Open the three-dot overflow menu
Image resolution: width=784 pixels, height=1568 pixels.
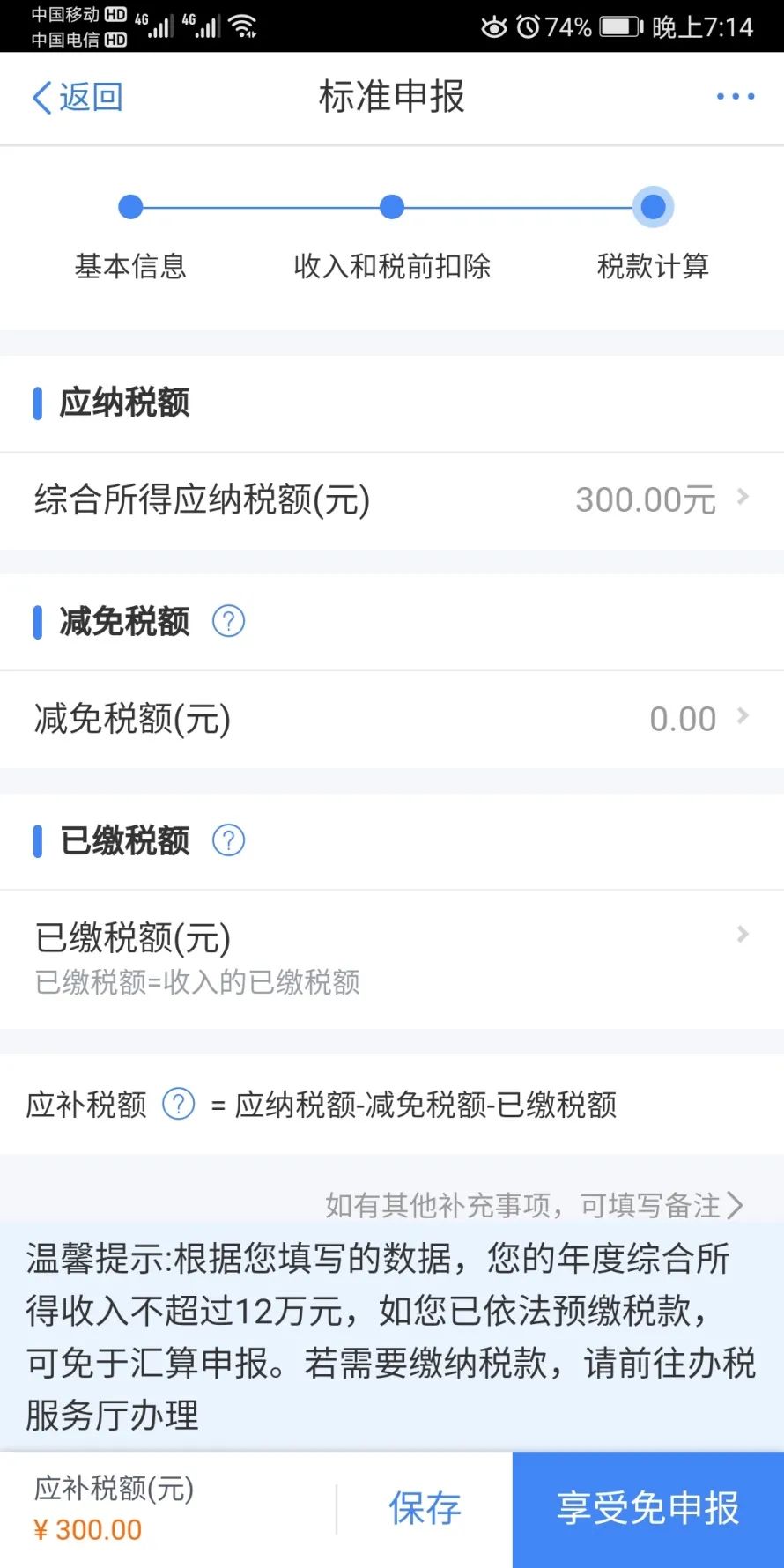736,96
